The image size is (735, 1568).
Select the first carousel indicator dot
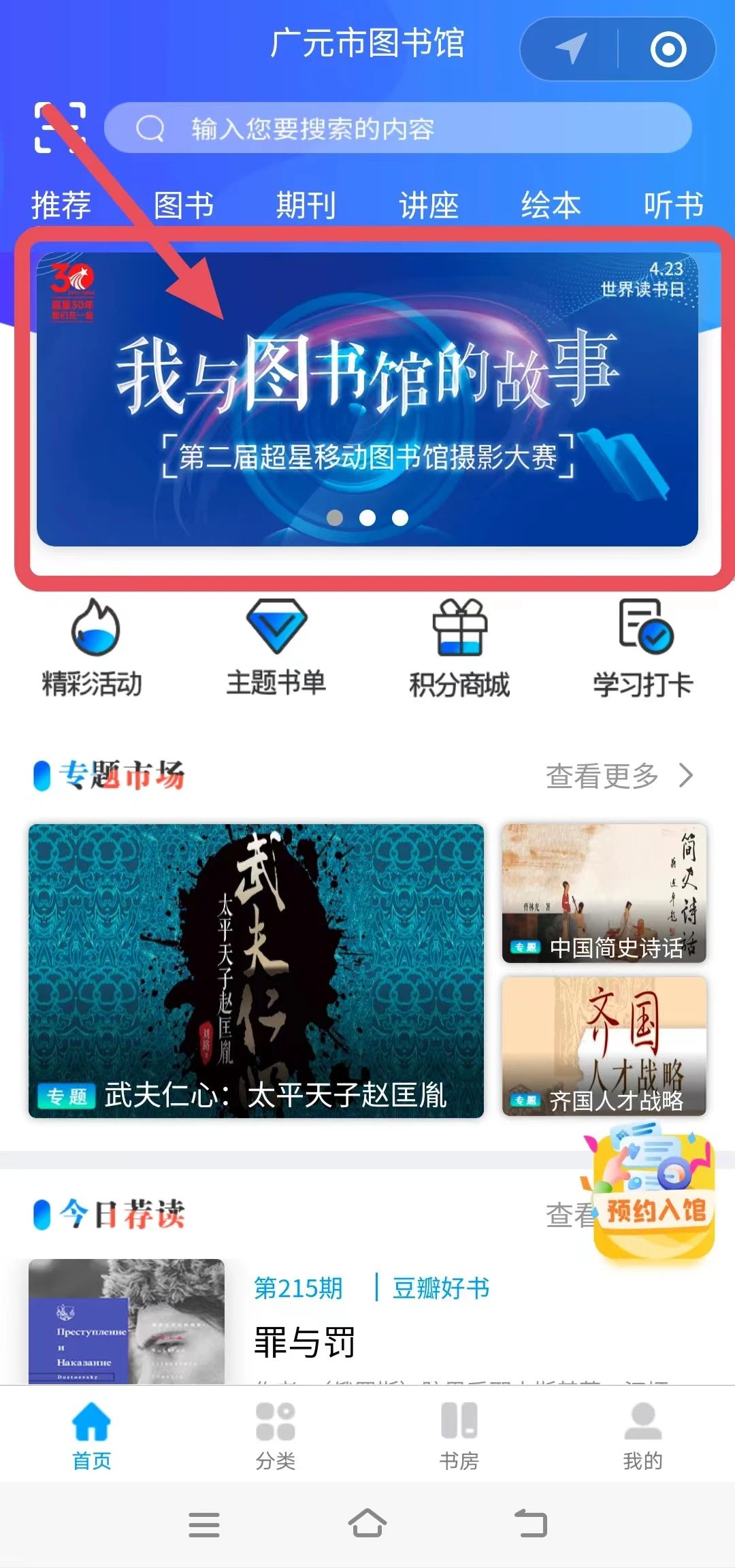click(334, 518)
